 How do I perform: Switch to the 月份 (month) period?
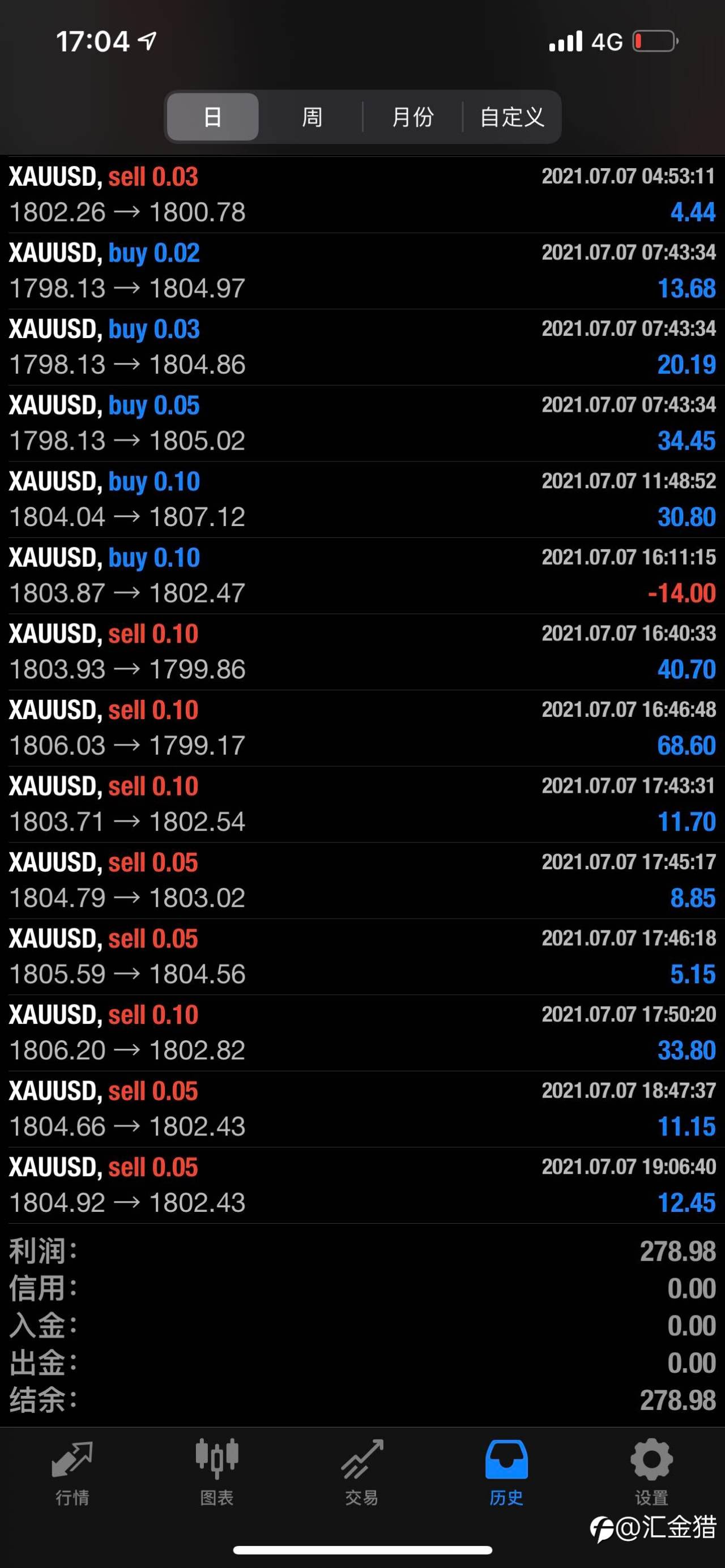pos(413,117)
